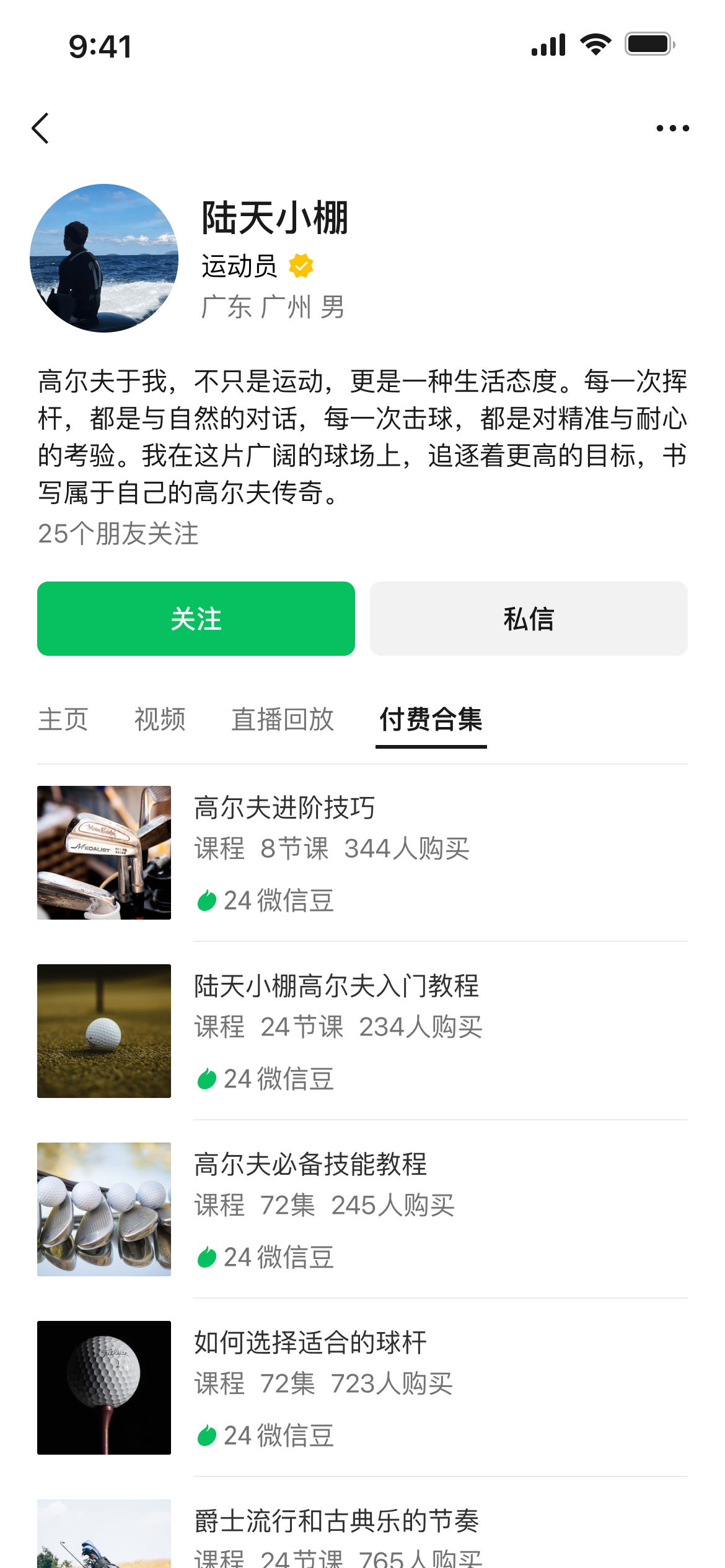Switch to the 视频 tab
This screenshot has height=1568, width=725.
[x=160, y=720]
